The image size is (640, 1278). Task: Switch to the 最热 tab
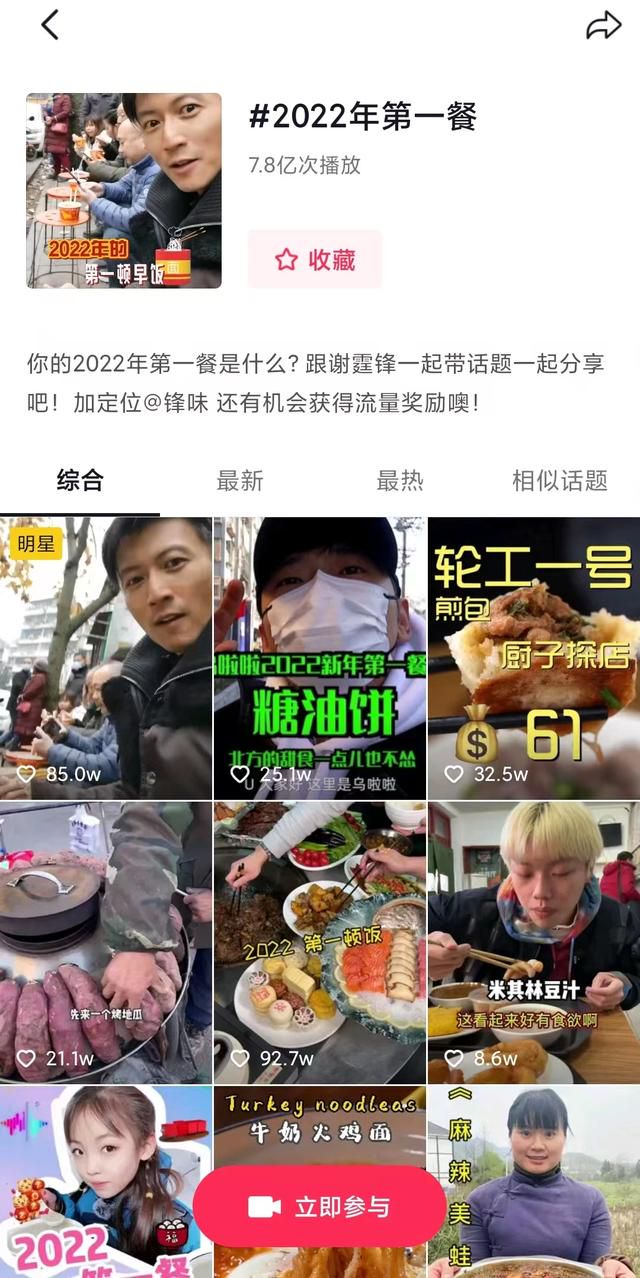(x=400, y=480)
